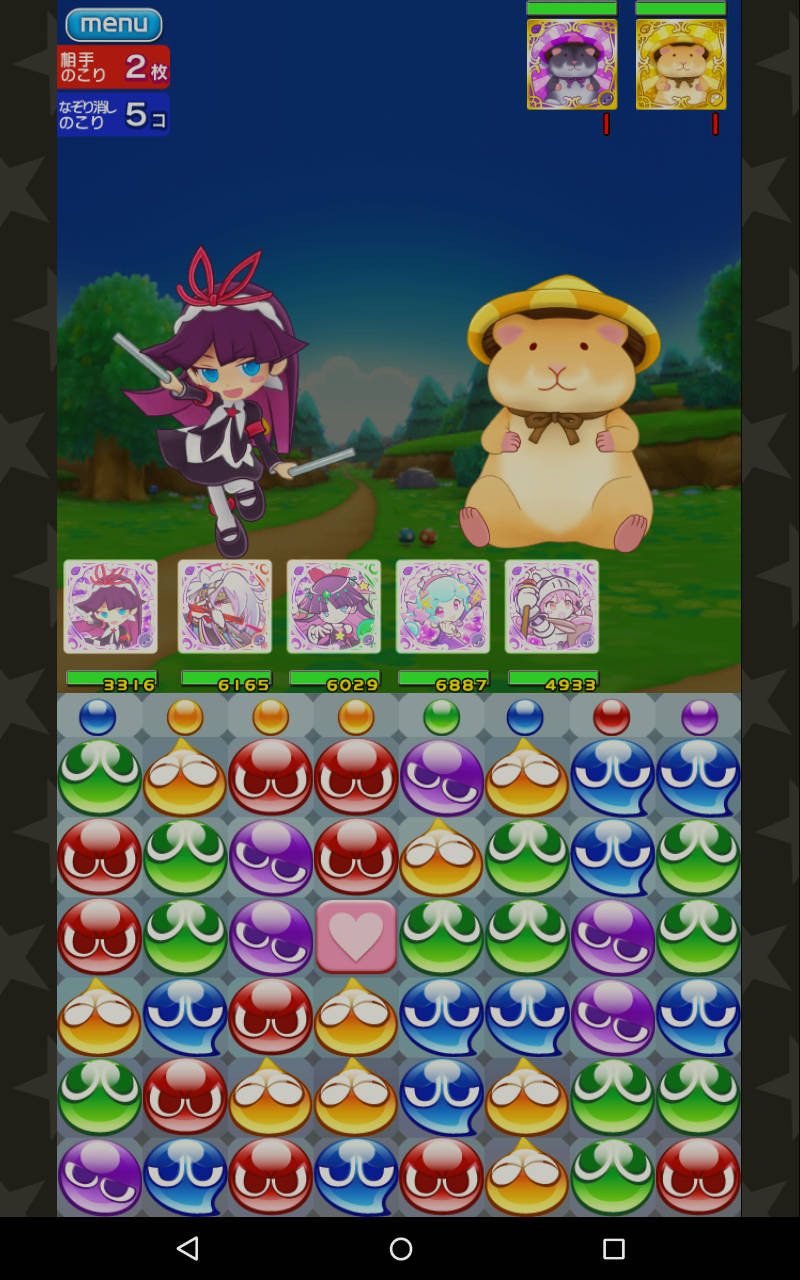The image size is (800, 1280).
Task: Go to the device home screen
Action: point(400,1248)
